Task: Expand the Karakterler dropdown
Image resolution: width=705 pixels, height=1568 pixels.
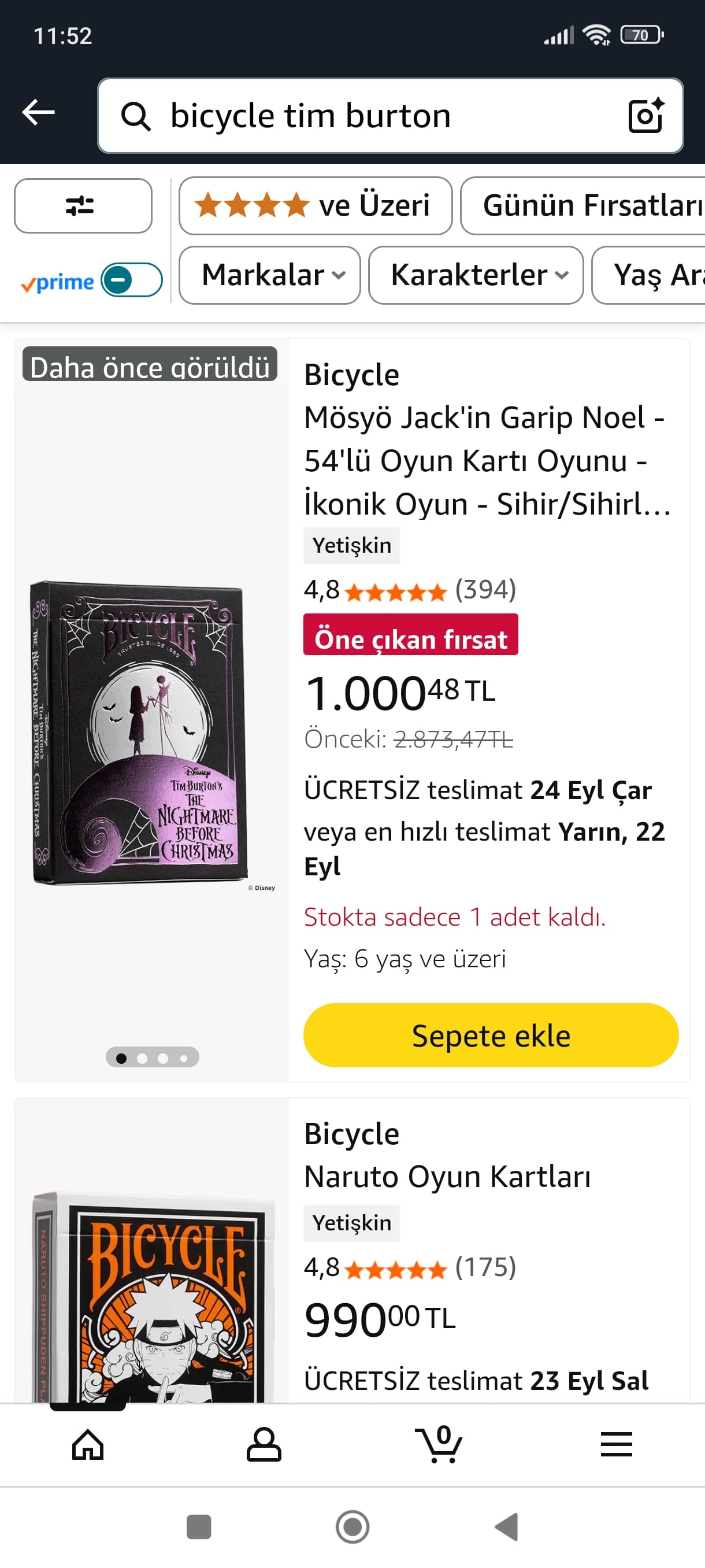Action: click(476, 275)
